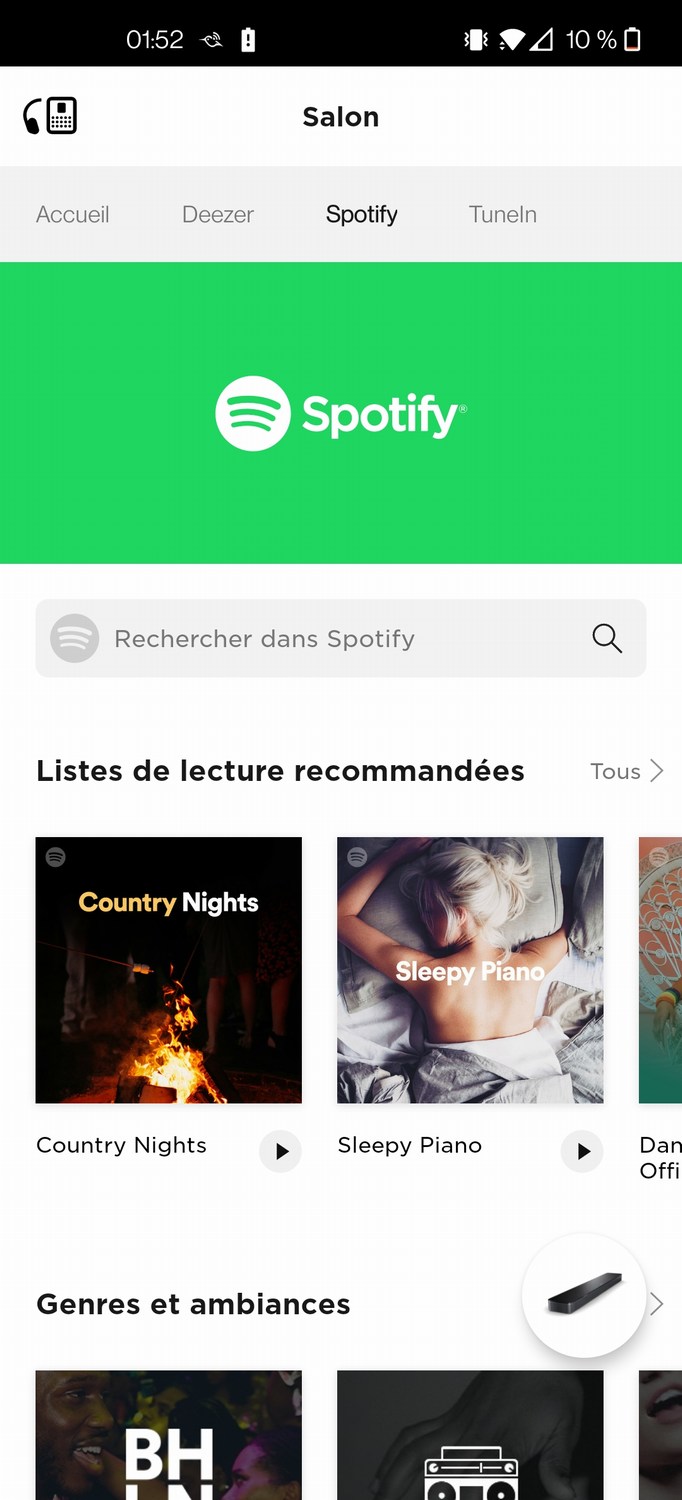View all recommended playlists via Tous
Screen dimensions: 682x1500
(627, 771)
